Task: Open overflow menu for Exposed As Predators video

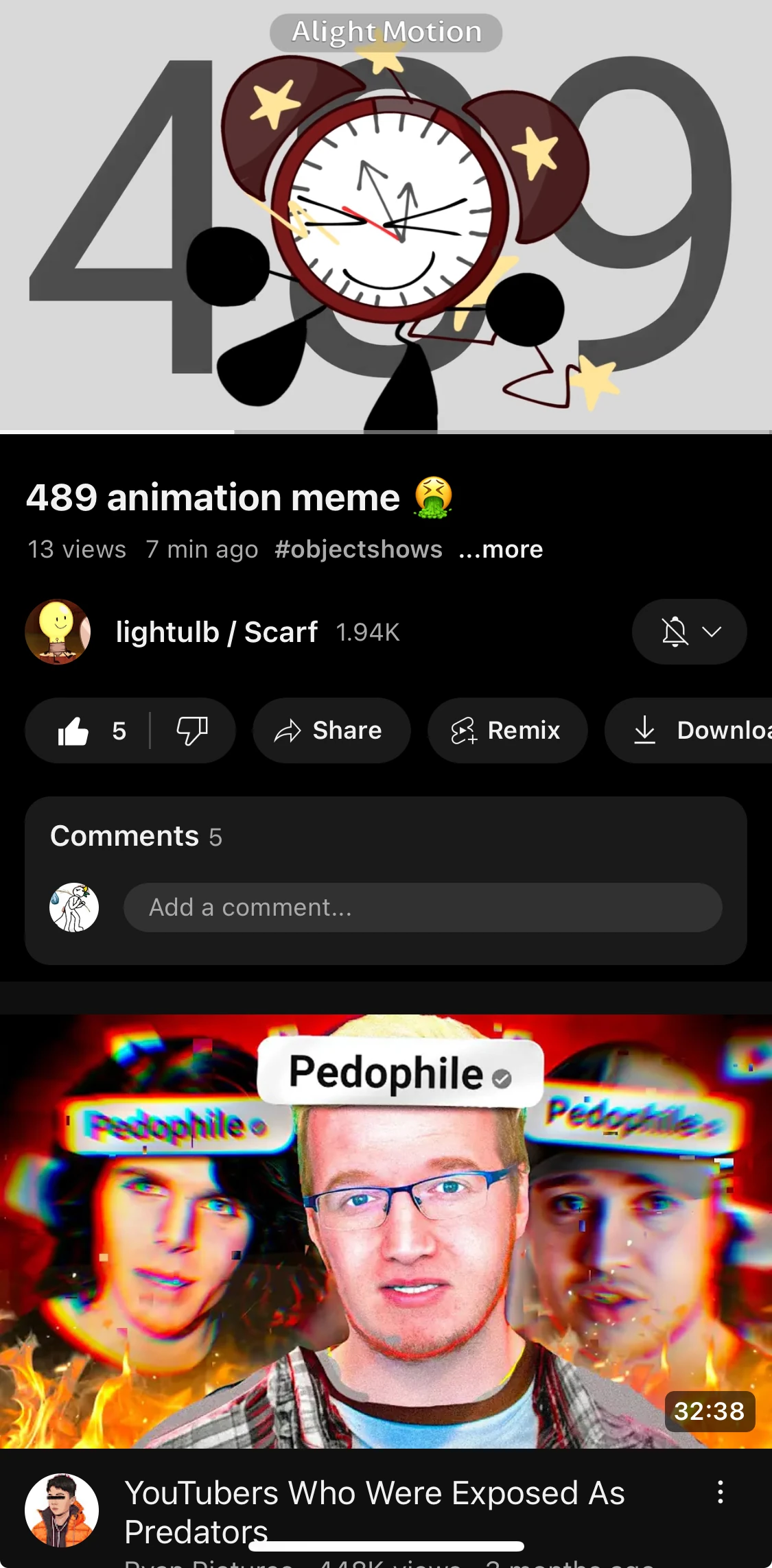Action: (720, 1492)
